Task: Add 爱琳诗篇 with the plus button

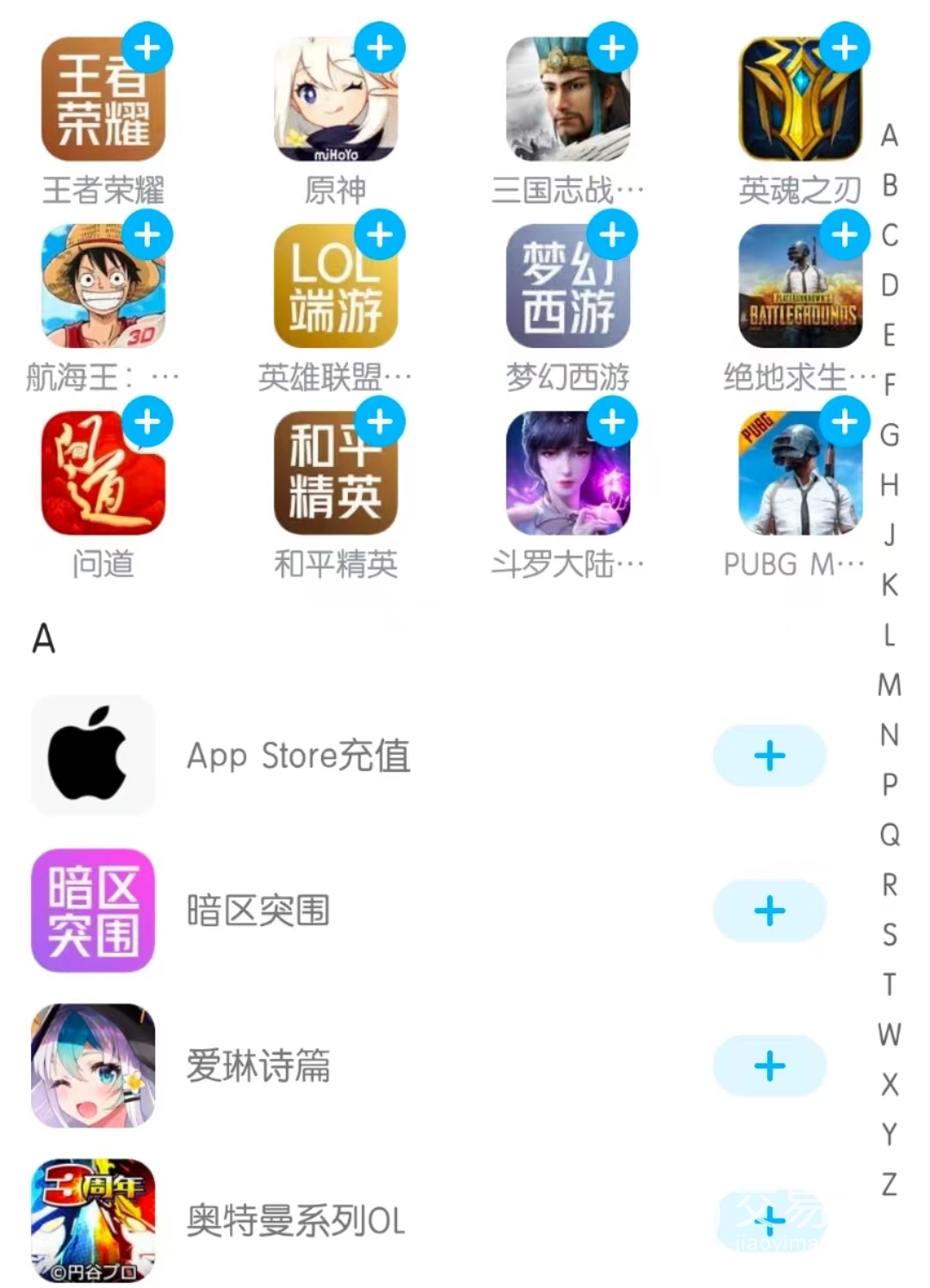Action: 769,1066
